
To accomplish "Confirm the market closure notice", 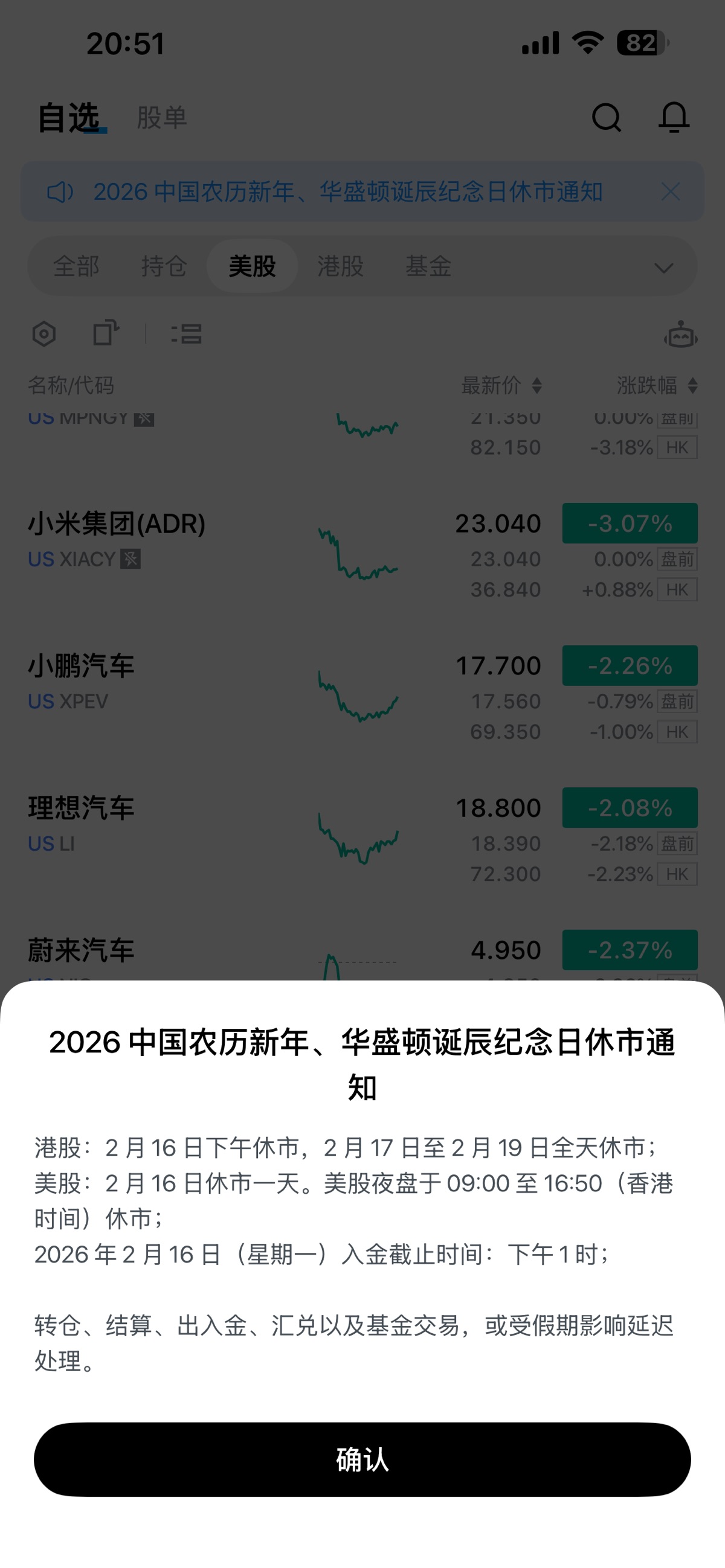I will click(x=362, y=1459).
